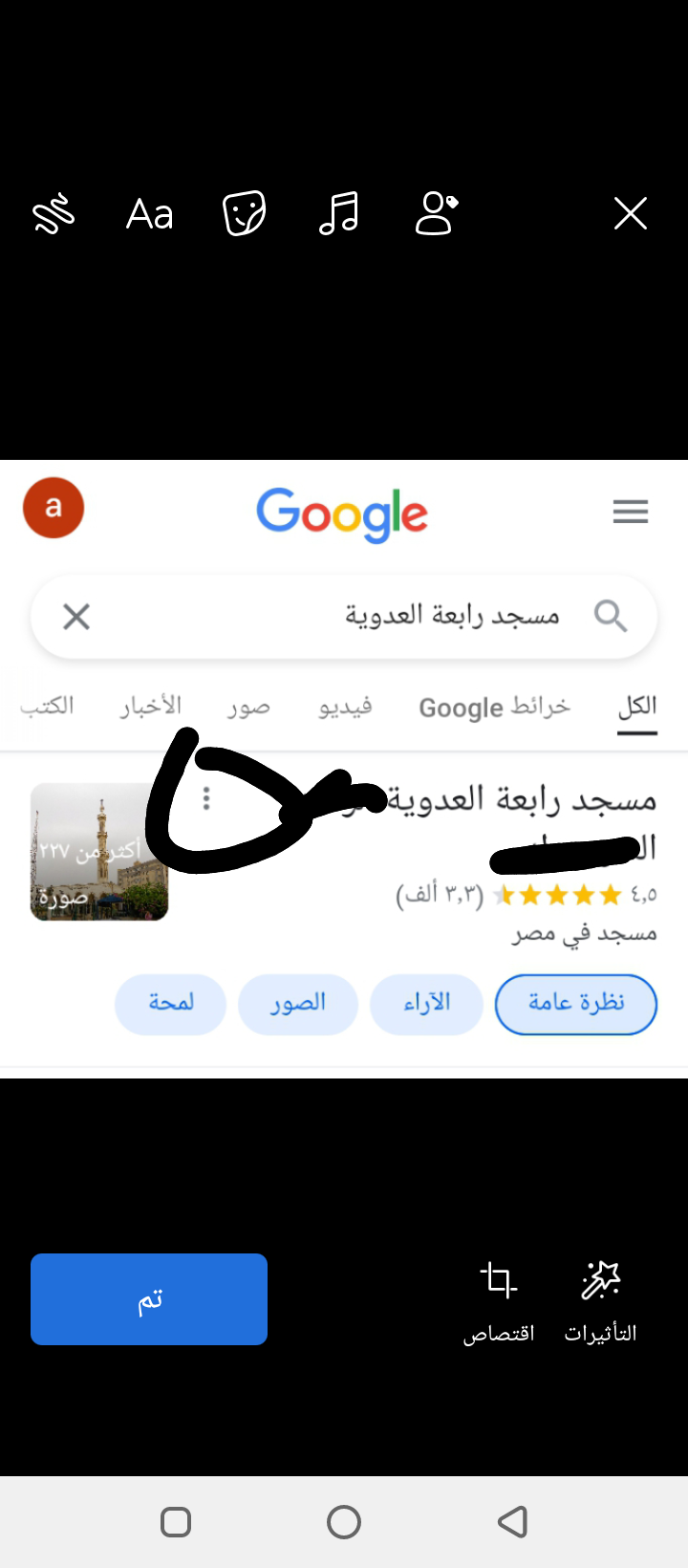Screen dimensions: 688x1568
Task: Tag people in the story
Action: (x=437, y=213)
